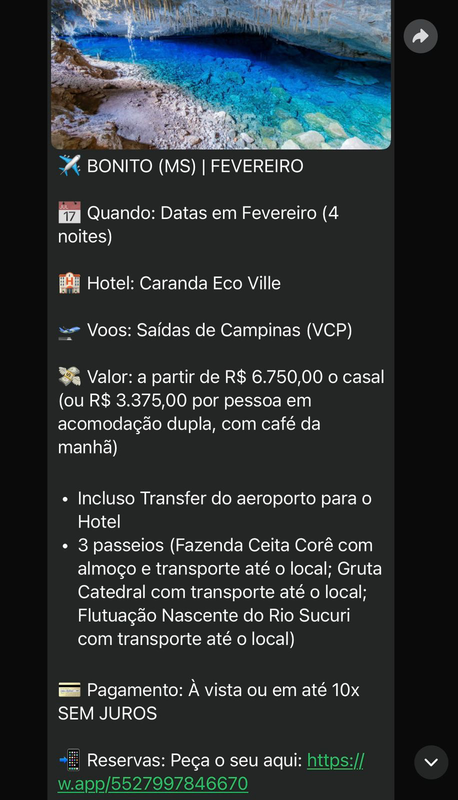Open the blue cave photo

pos(221,74)
